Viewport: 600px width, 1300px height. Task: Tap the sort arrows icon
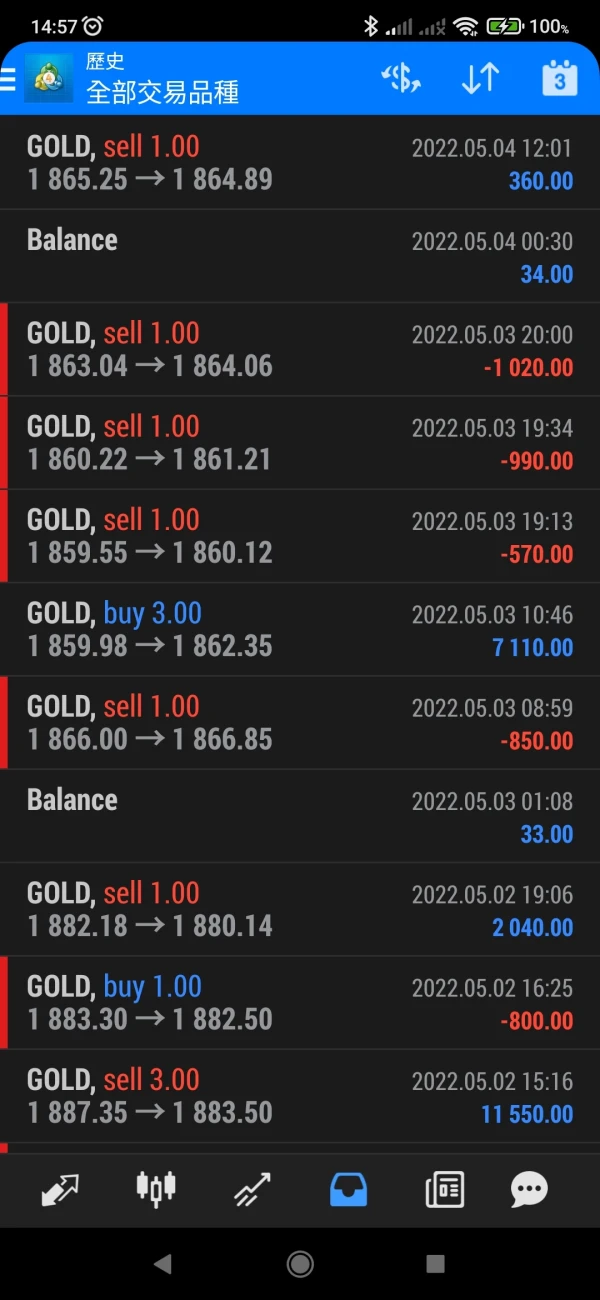[x=480, y=80]
